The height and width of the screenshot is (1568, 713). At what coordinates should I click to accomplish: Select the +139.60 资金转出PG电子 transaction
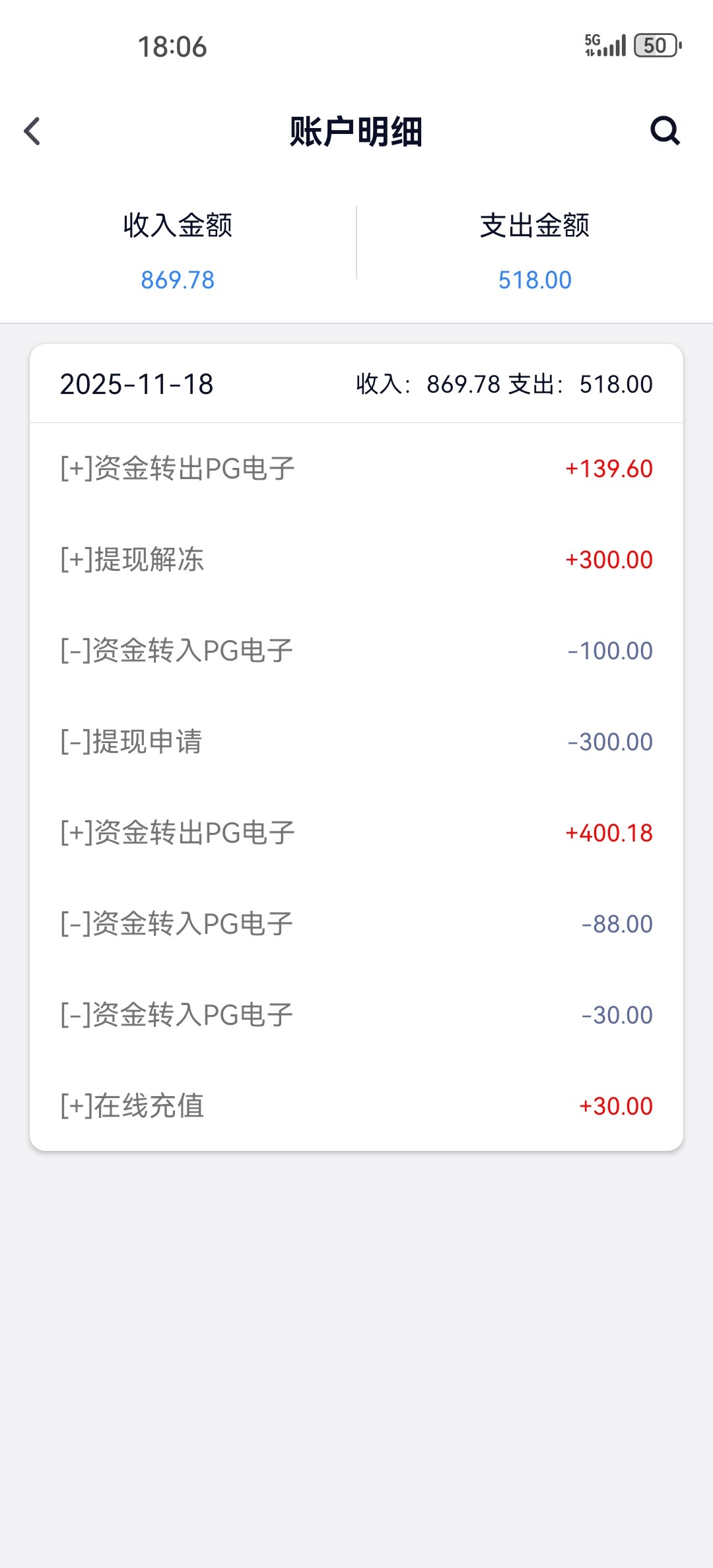coord(356,469)
